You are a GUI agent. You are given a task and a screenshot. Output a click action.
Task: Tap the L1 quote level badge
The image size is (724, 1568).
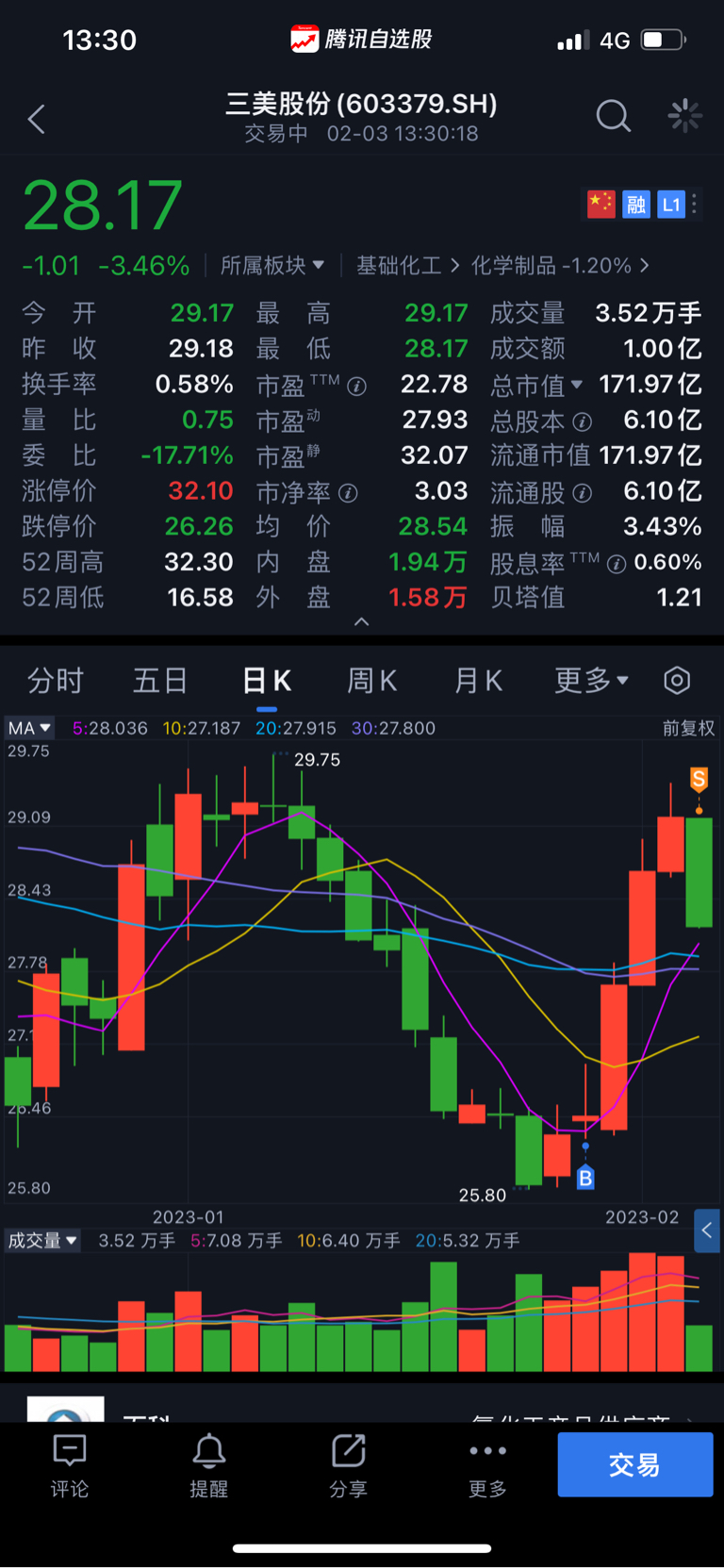pos(670,204)
